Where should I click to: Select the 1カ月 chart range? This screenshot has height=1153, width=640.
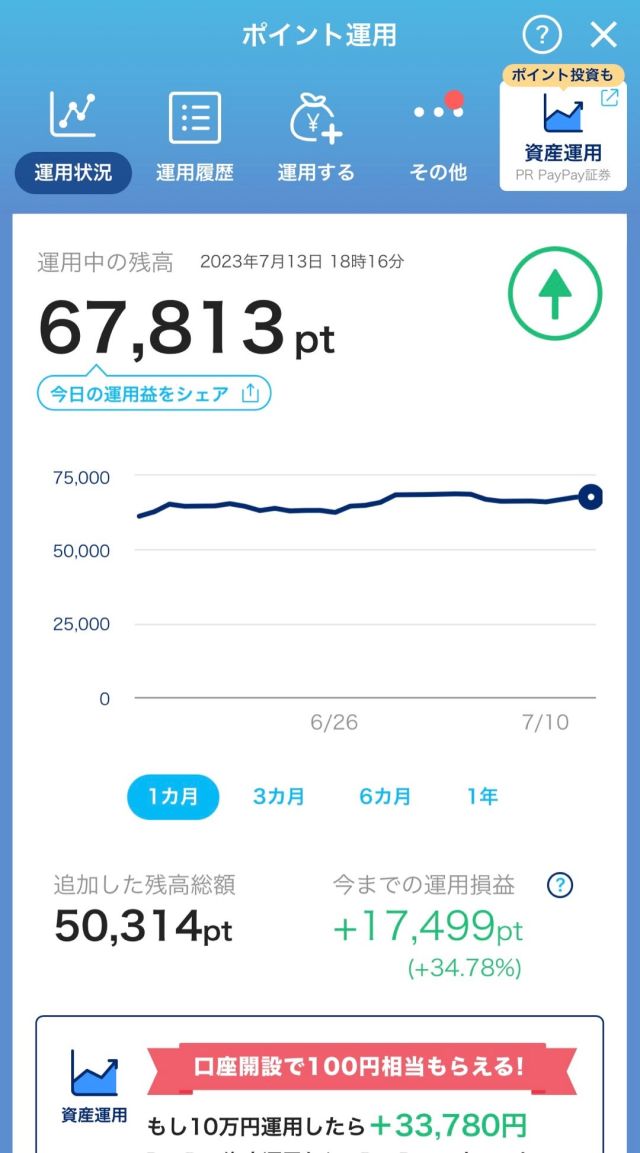[173, 796]
